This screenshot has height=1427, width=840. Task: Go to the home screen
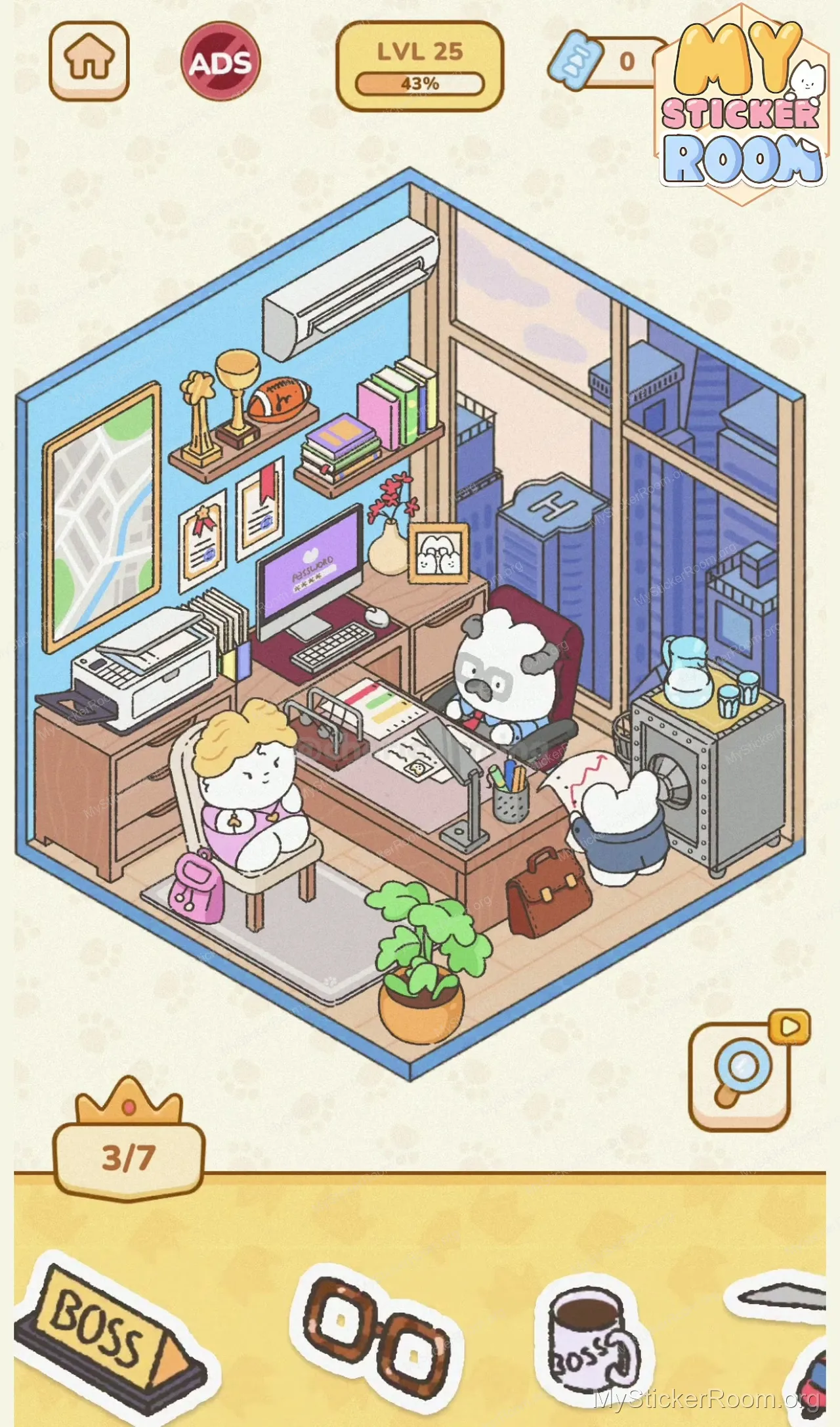(89, 60)
